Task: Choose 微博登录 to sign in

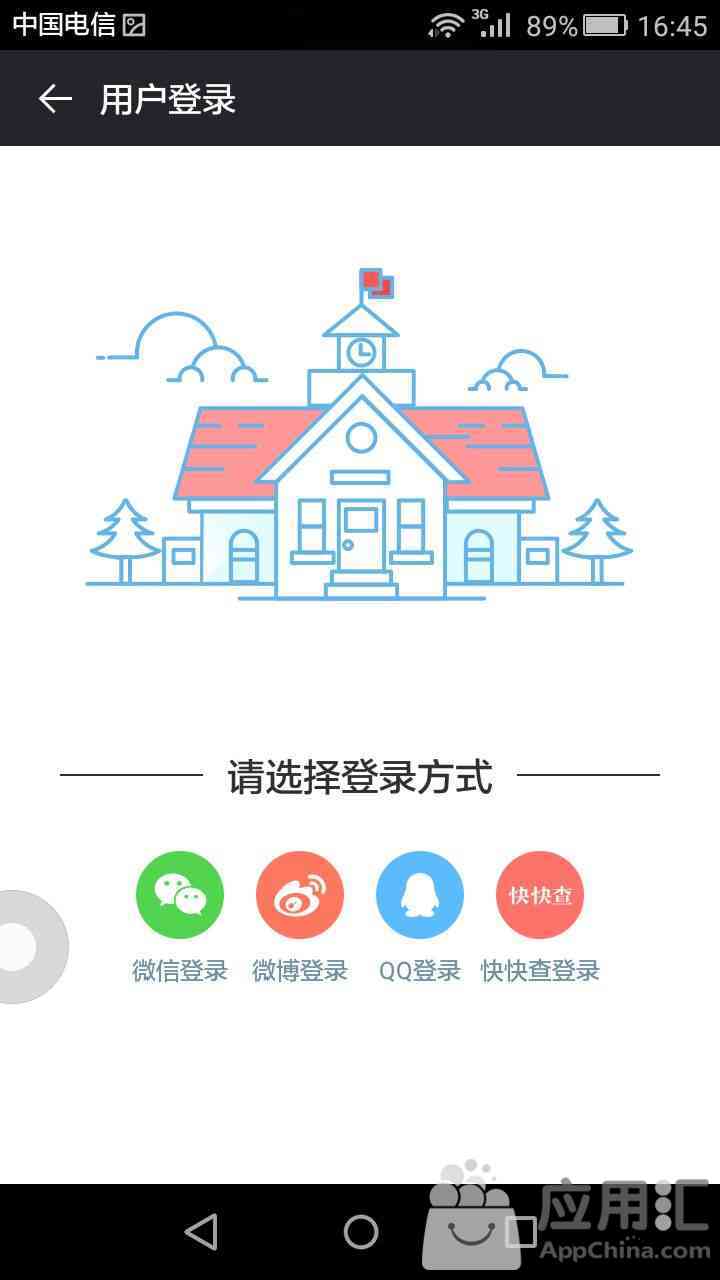Action: [x=300, y=895]
